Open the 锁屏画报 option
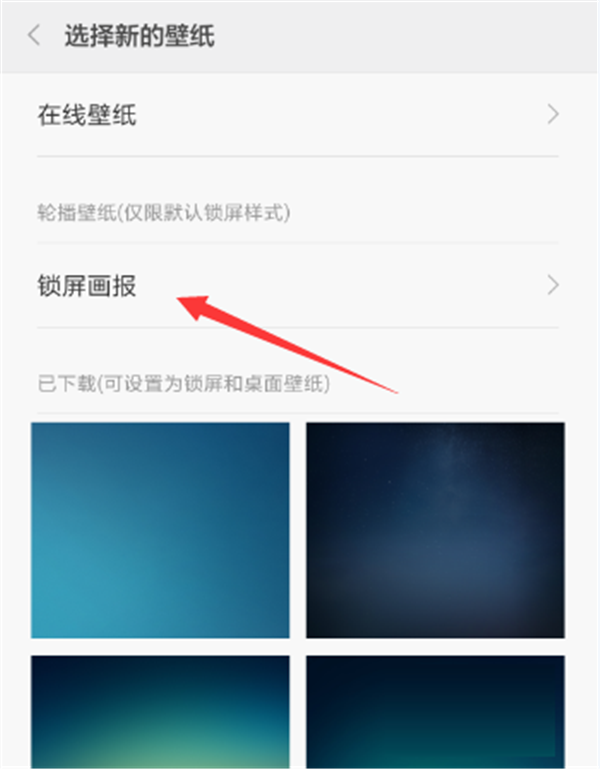Viewport: 600px width, 769px height. point(298,286)
